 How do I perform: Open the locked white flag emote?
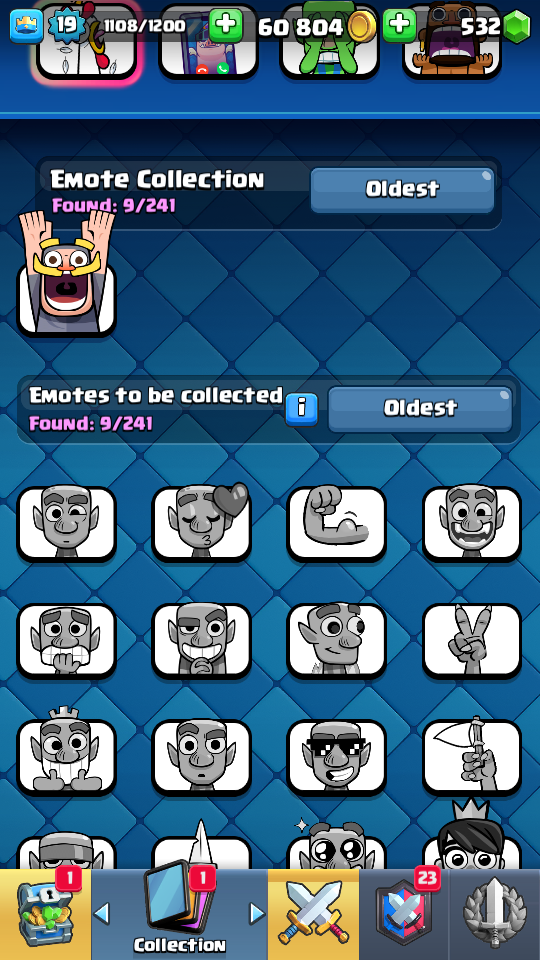[x=472, y=757]
